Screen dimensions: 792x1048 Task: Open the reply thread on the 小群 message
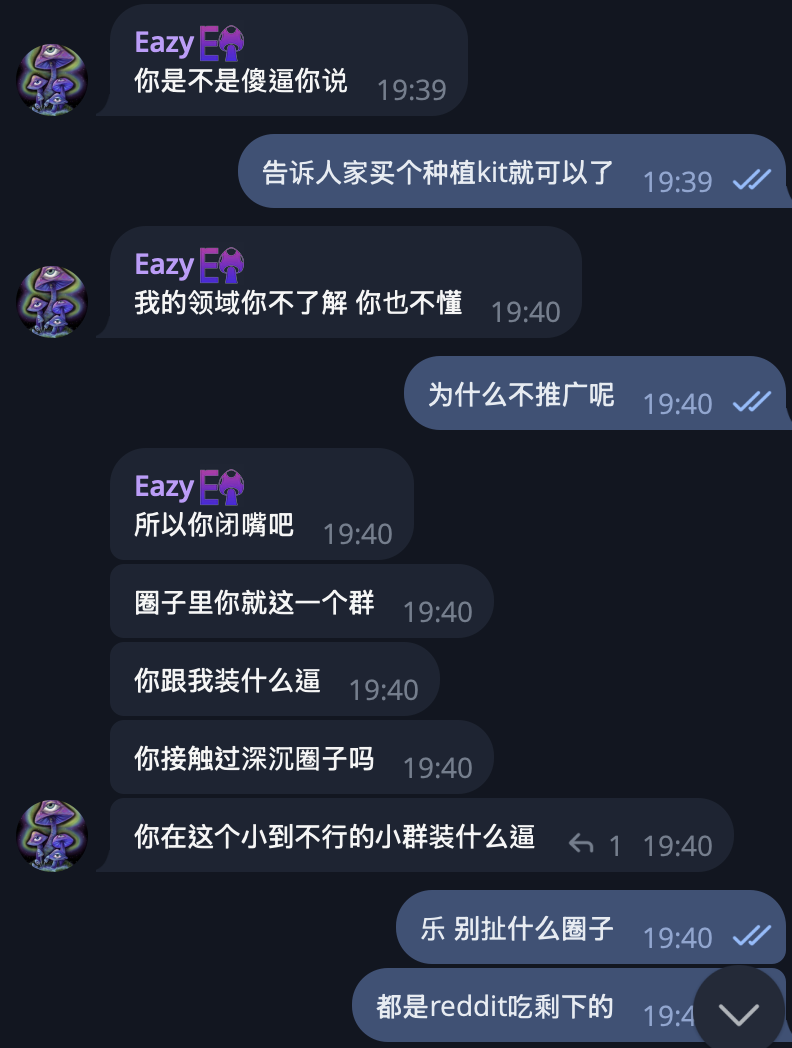tap(594, 846)
